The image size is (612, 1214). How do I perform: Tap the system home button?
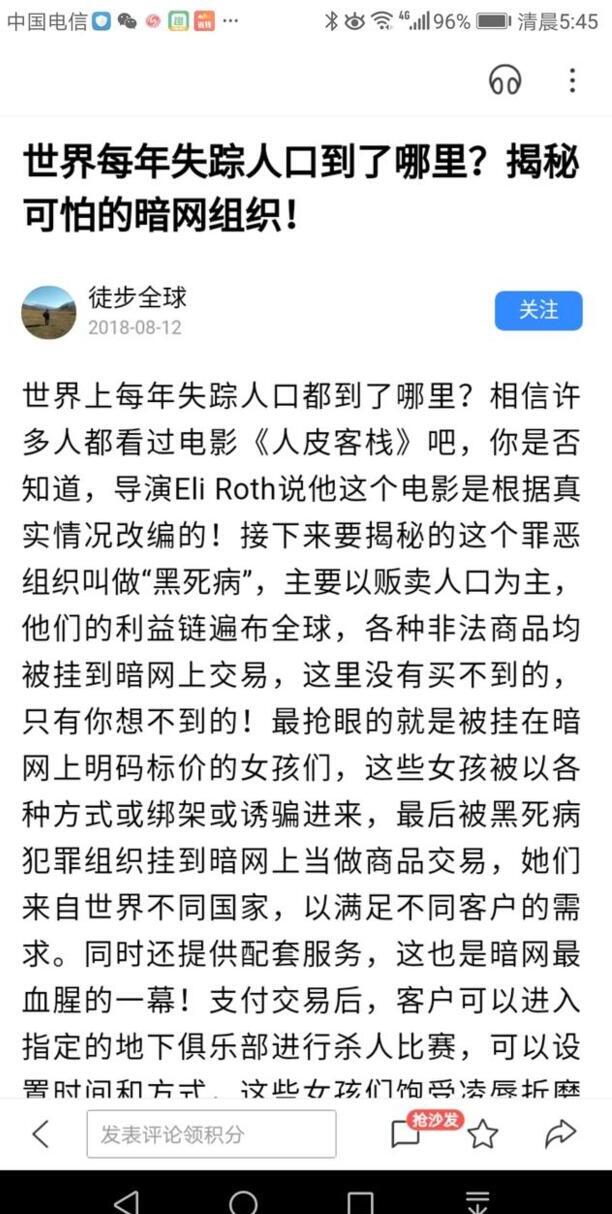pos(243,1200)
